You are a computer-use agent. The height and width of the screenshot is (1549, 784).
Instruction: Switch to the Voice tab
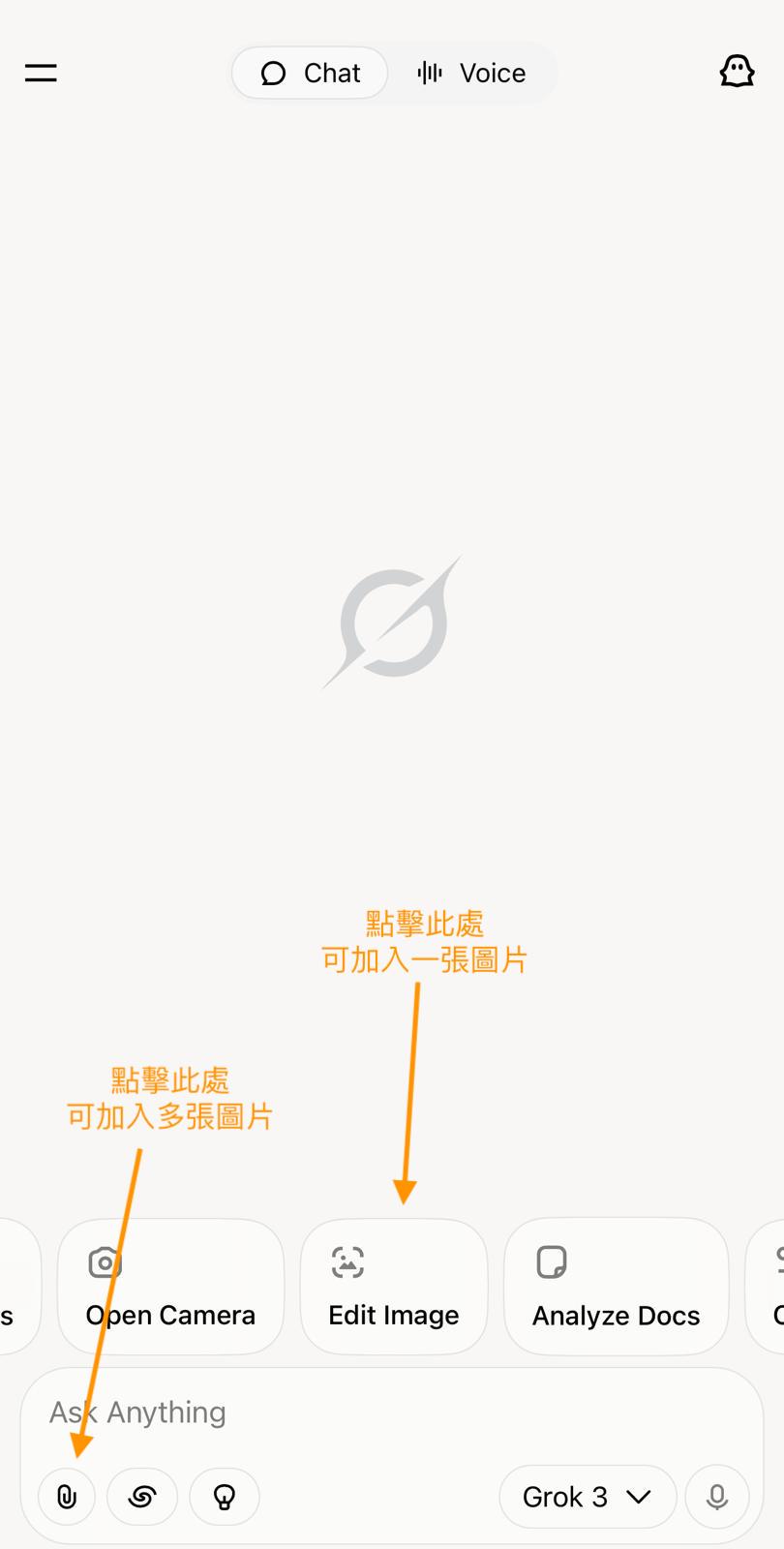pyautogui.click(x=472, y=73)
